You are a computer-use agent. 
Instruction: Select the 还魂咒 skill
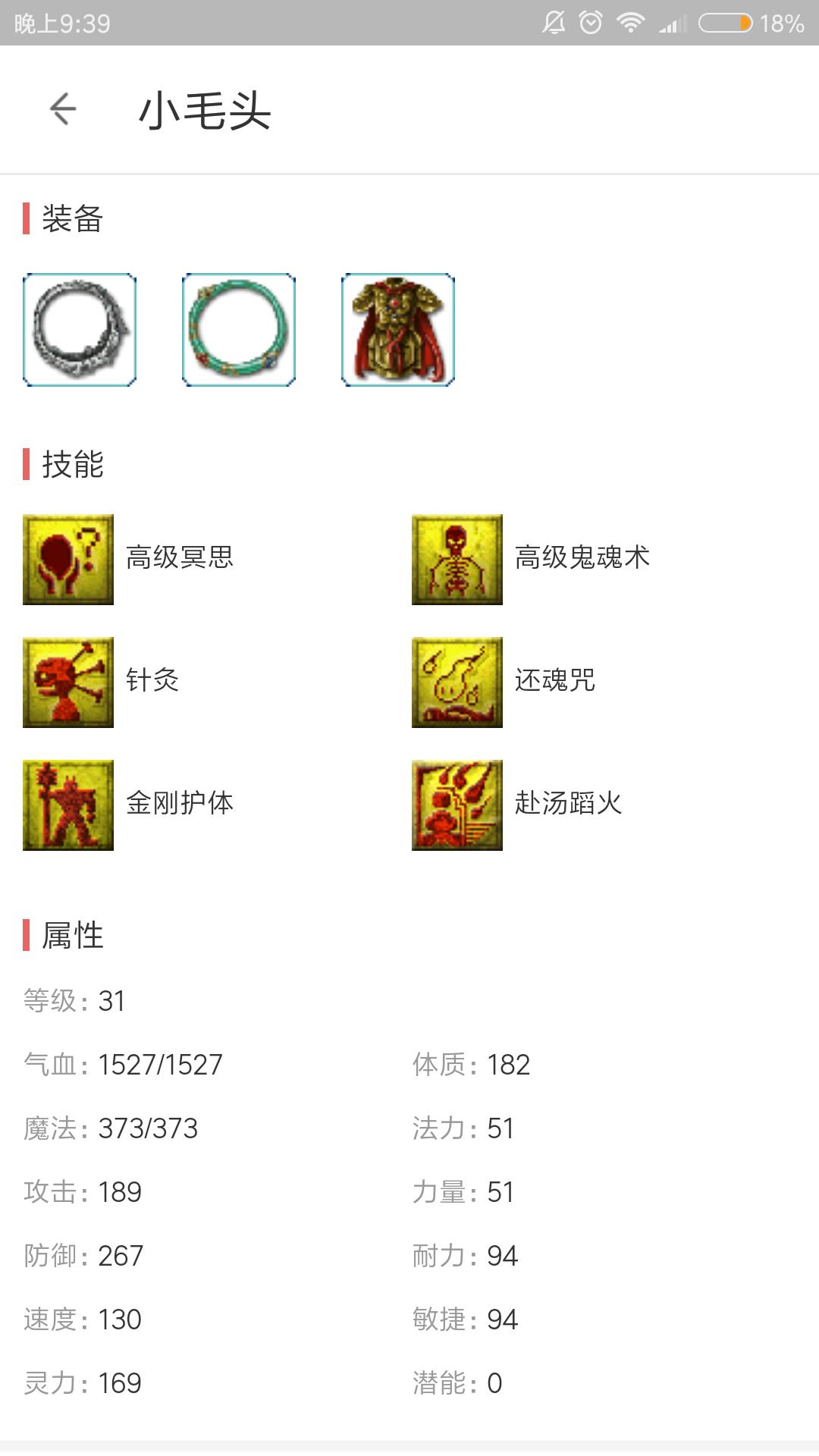[x=504, y=682]
